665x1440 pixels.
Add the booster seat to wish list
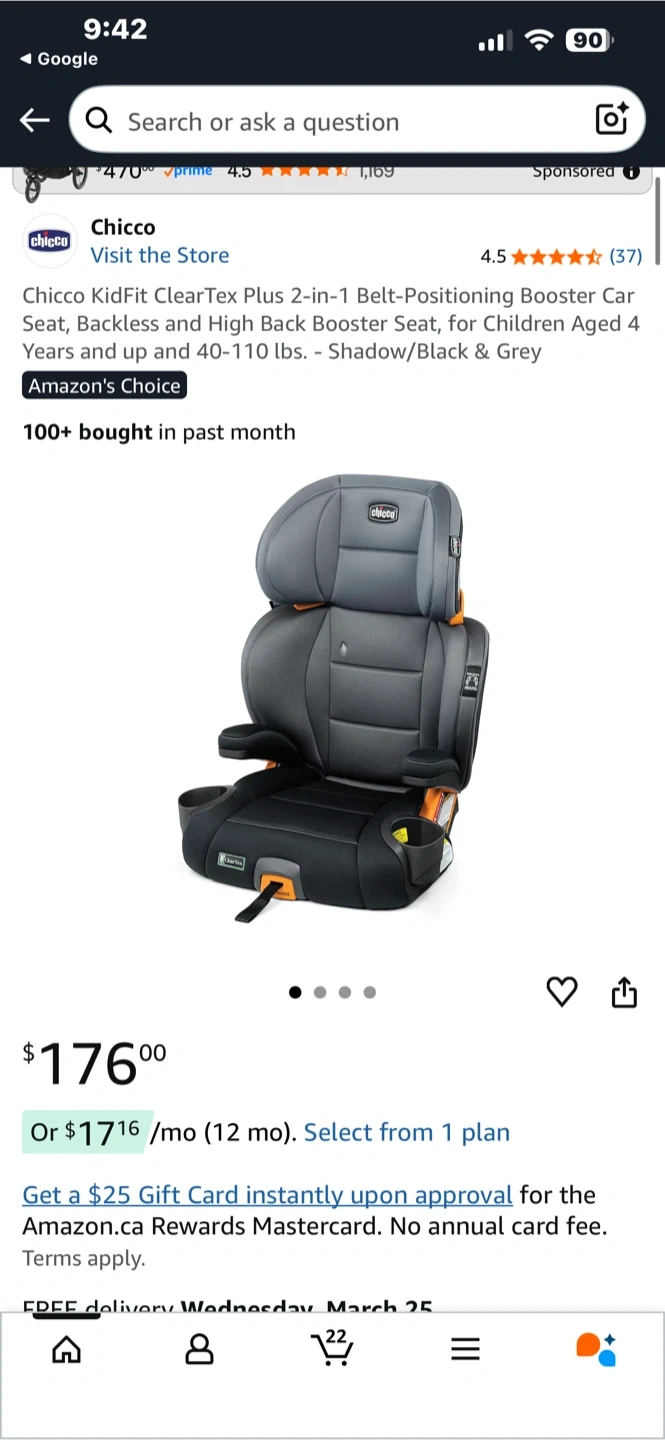point(562,992)
